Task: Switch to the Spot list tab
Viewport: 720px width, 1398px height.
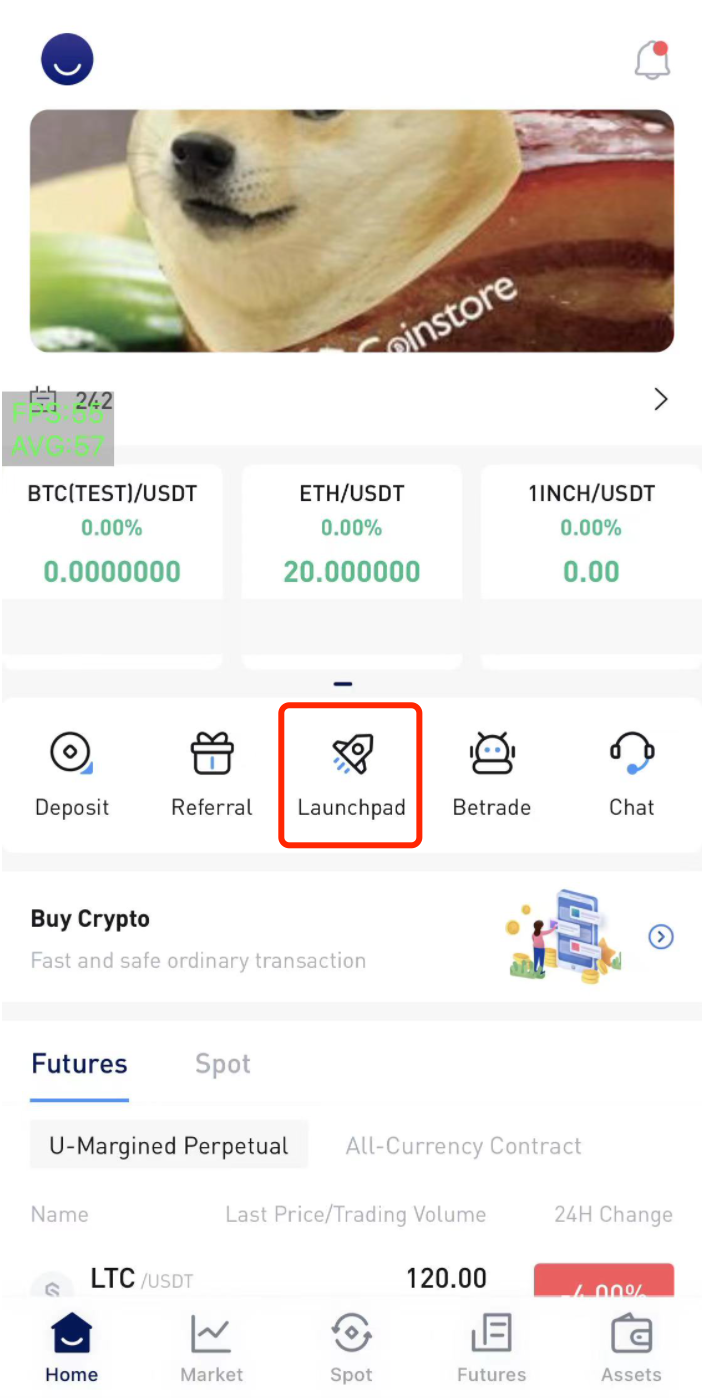Action: (223, 1064)
